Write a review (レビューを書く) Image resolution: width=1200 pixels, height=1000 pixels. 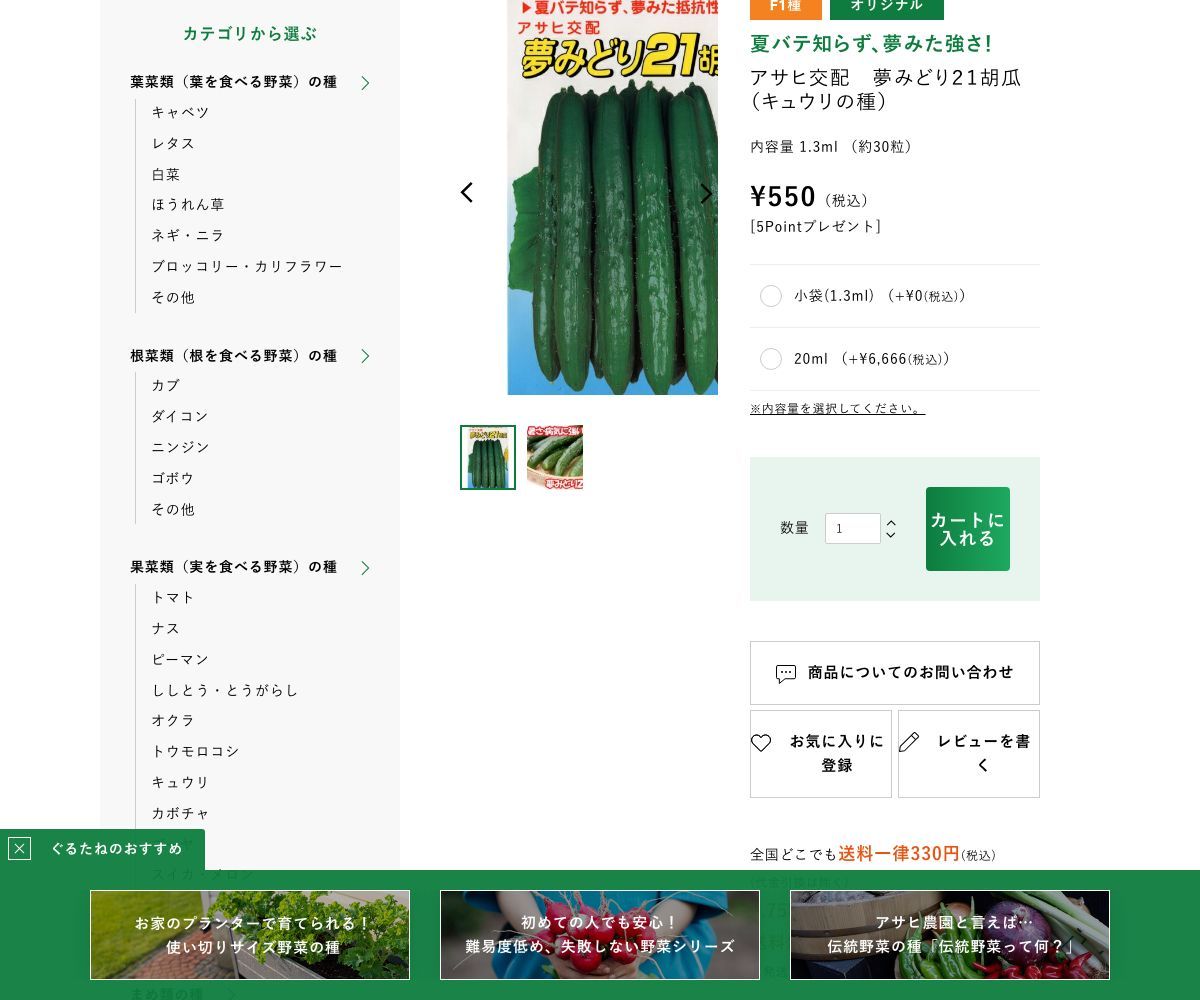[x=968, y=754]
